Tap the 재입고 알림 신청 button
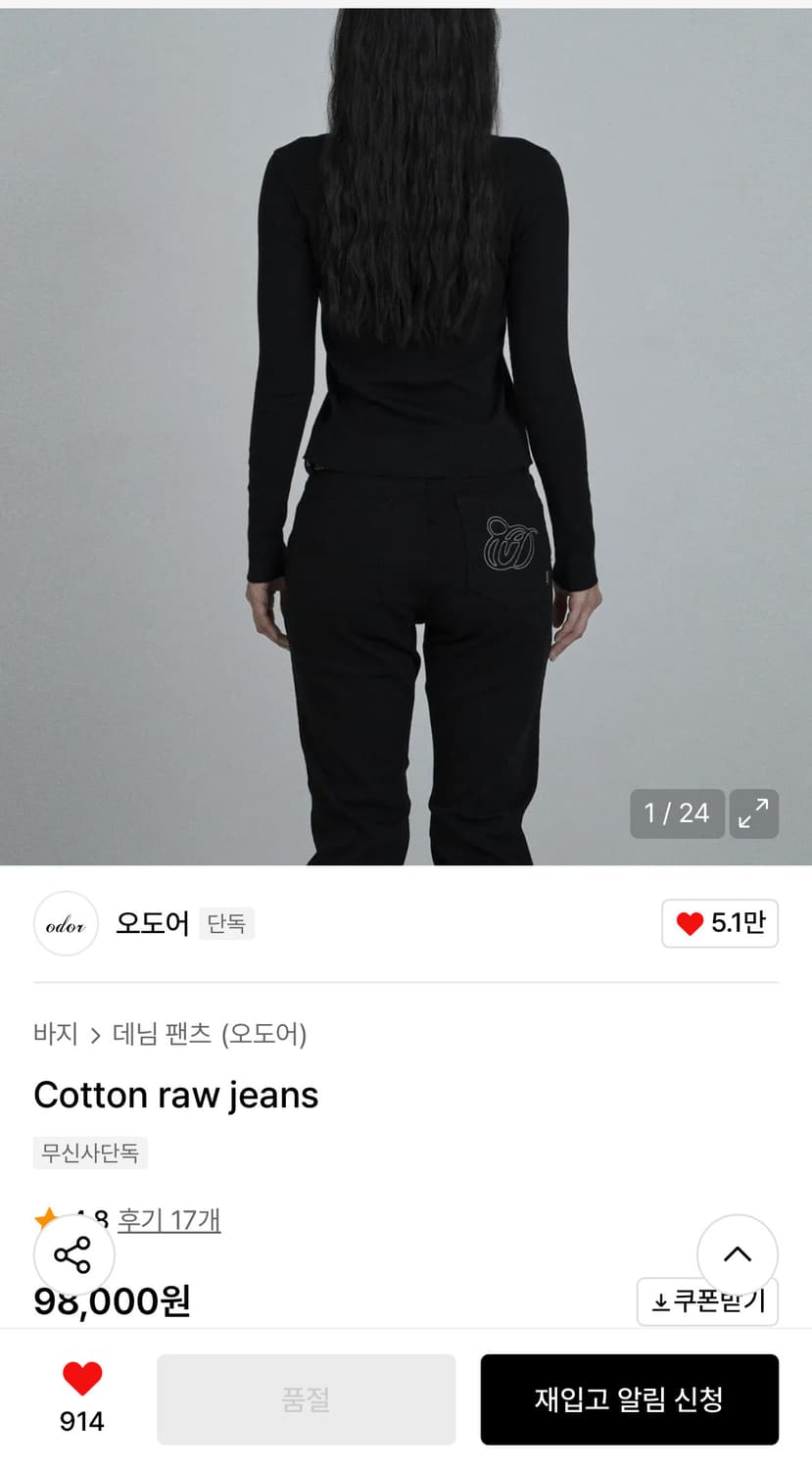 click(x=629, y=1398)
